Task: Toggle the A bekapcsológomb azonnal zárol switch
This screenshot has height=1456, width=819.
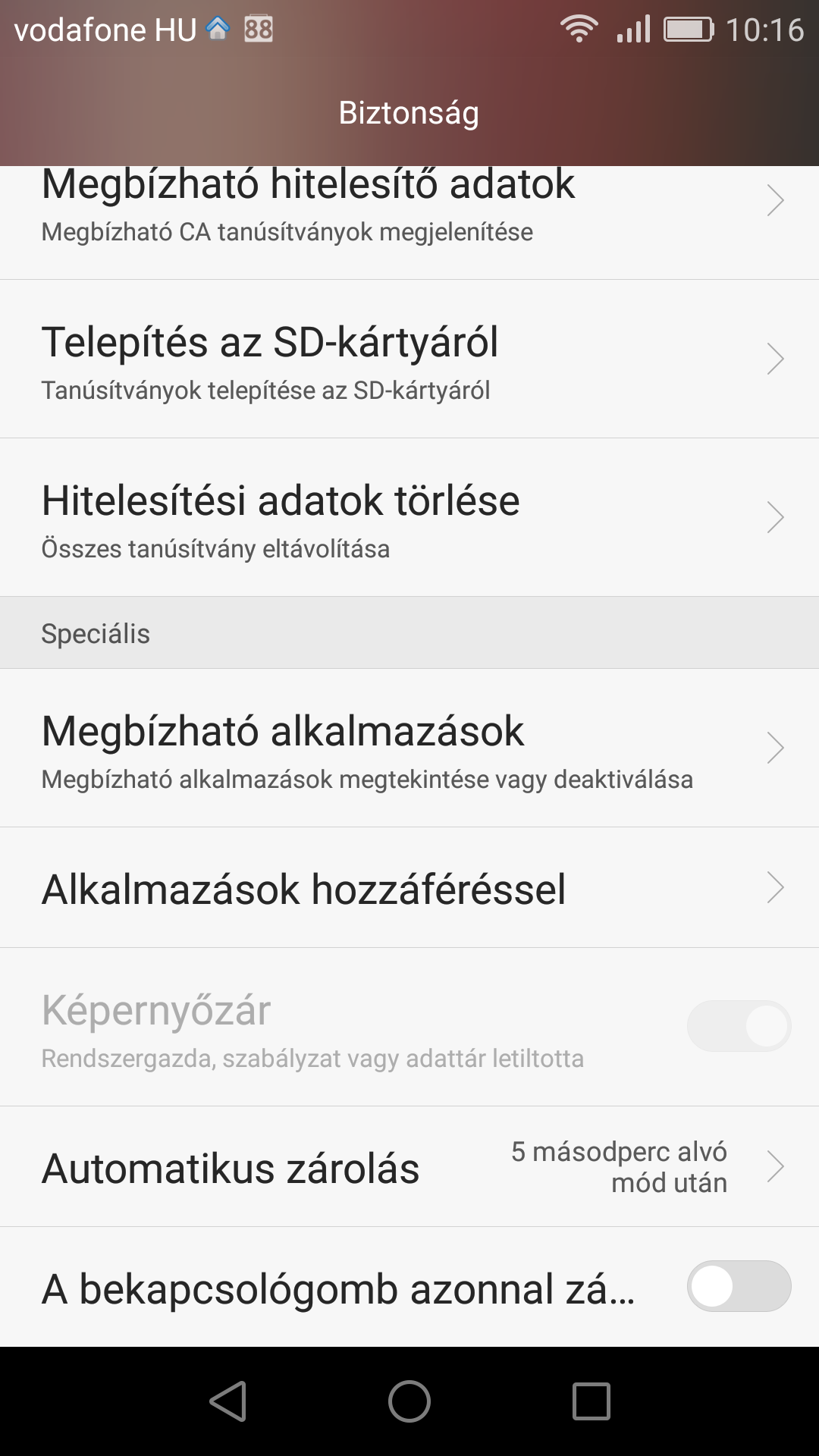Action: coord(739,1286)
